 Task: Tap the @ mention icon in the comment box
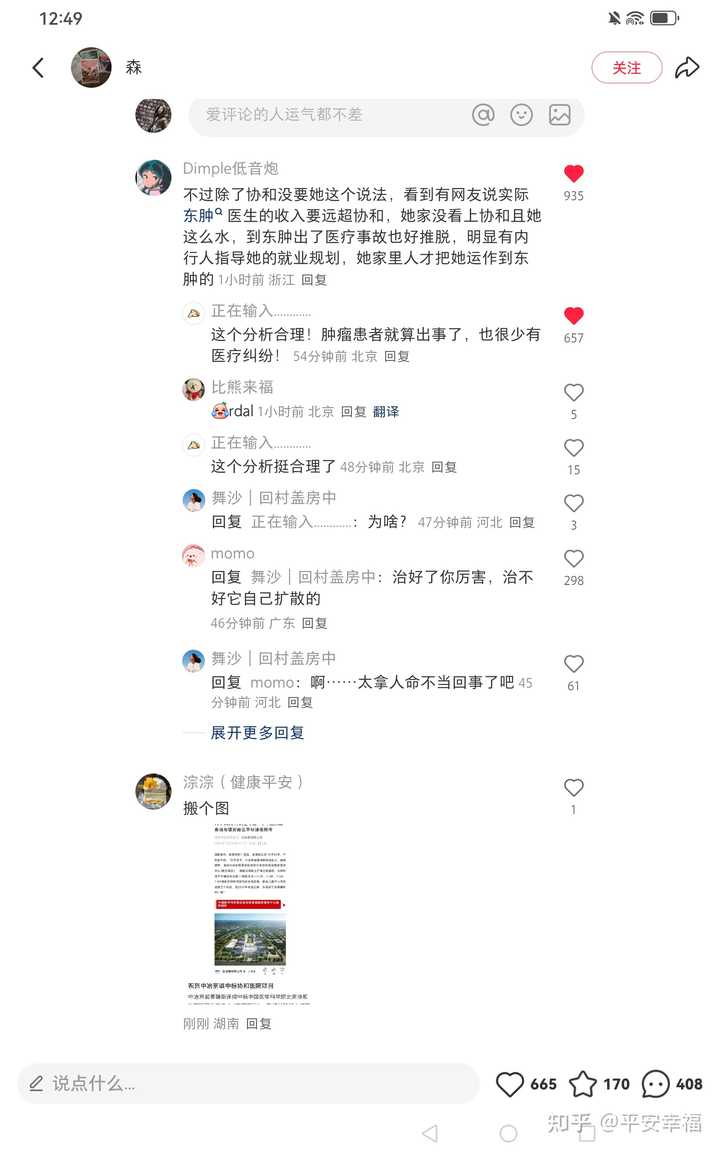click(483, 115)
